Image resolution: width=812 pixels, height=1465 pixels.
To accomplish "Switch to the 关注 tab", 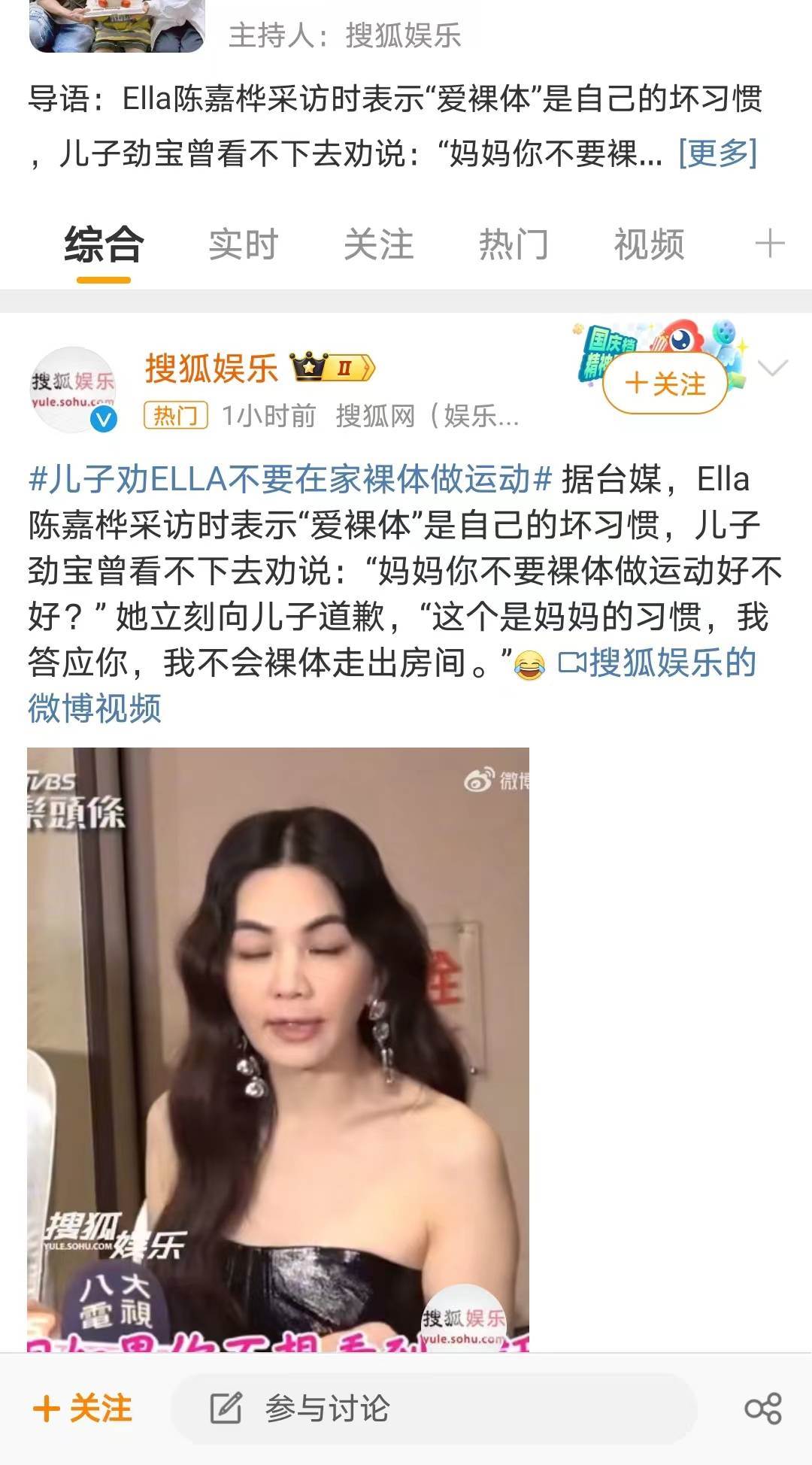I will tap(378, 245).
